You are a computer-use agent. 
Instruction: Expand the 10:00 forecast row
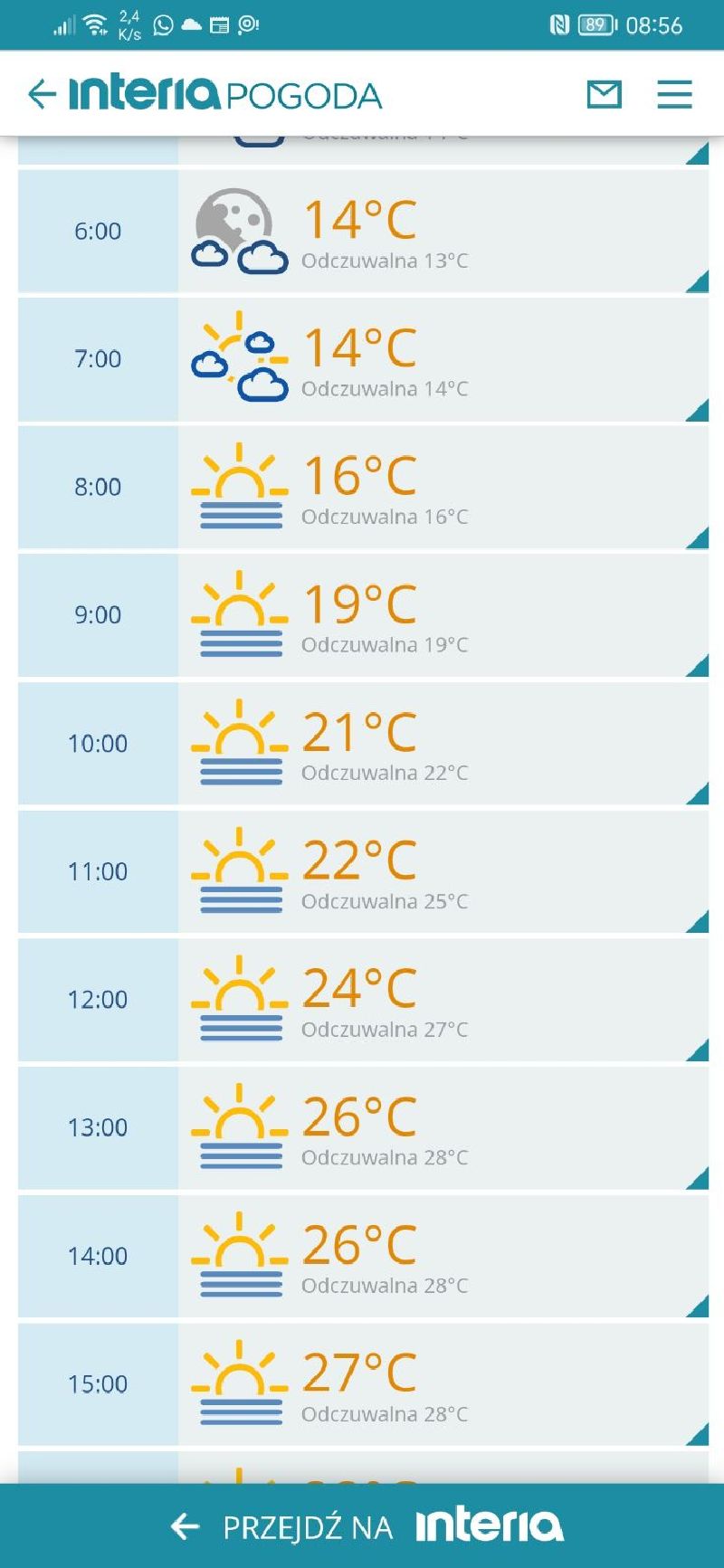pyautogui.click(x=363, y=744)
